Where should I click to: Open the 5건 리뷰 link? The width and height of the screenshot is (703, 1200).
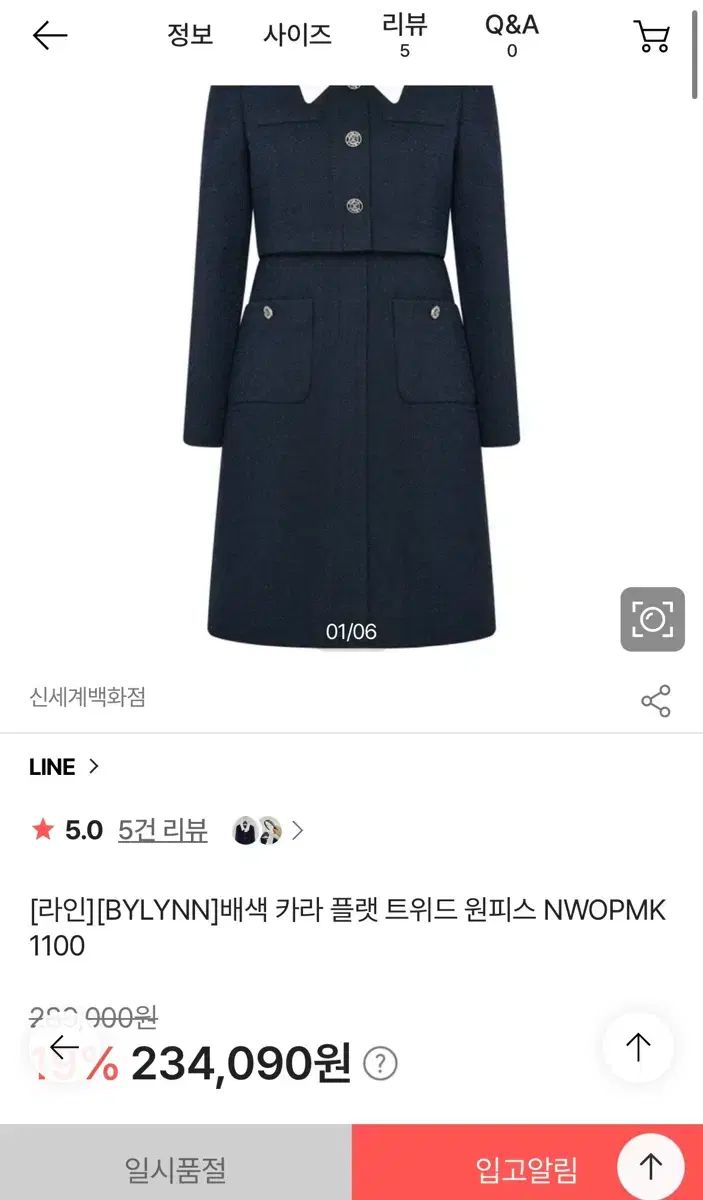point(162,830)
